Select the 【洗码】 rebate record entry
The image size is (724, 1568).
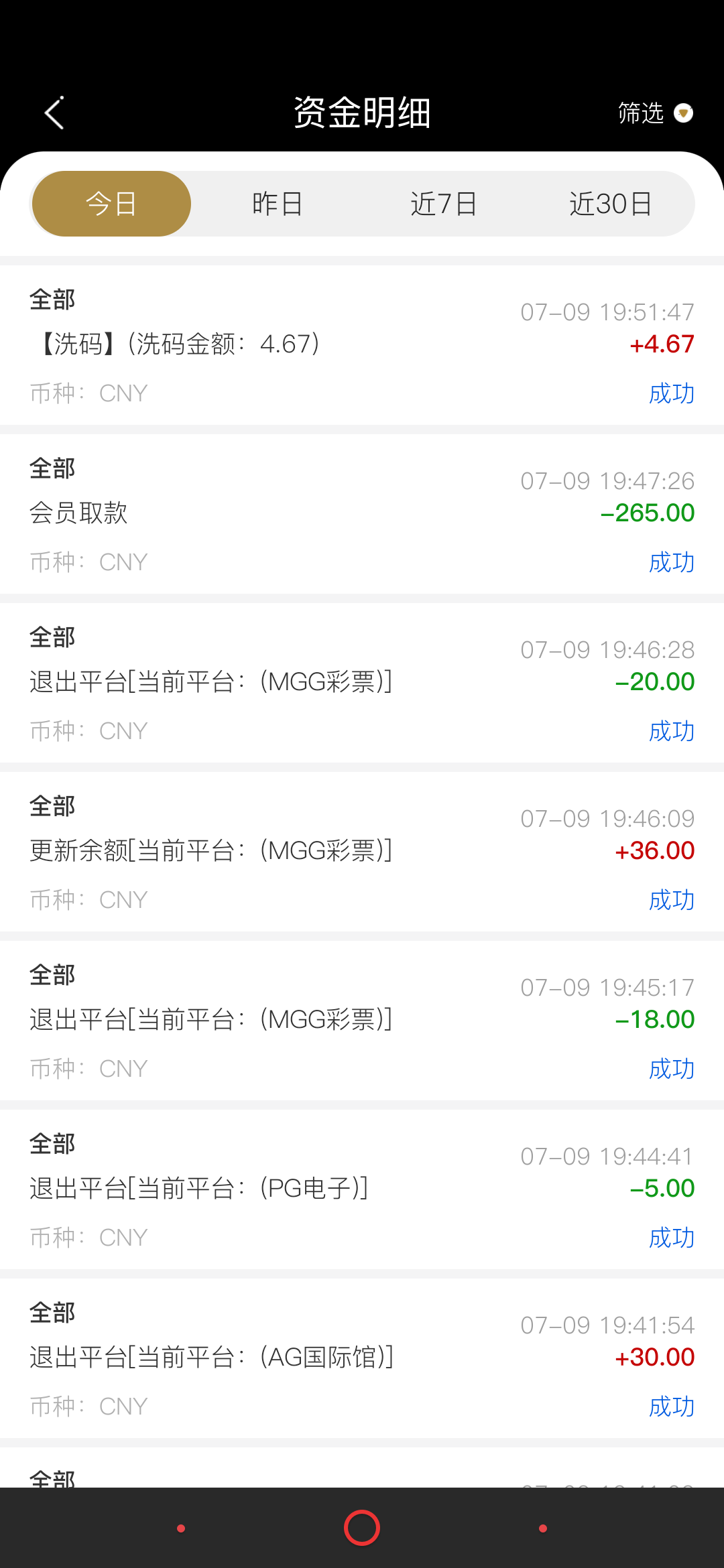pyautogui.click(x=268, y=344)
